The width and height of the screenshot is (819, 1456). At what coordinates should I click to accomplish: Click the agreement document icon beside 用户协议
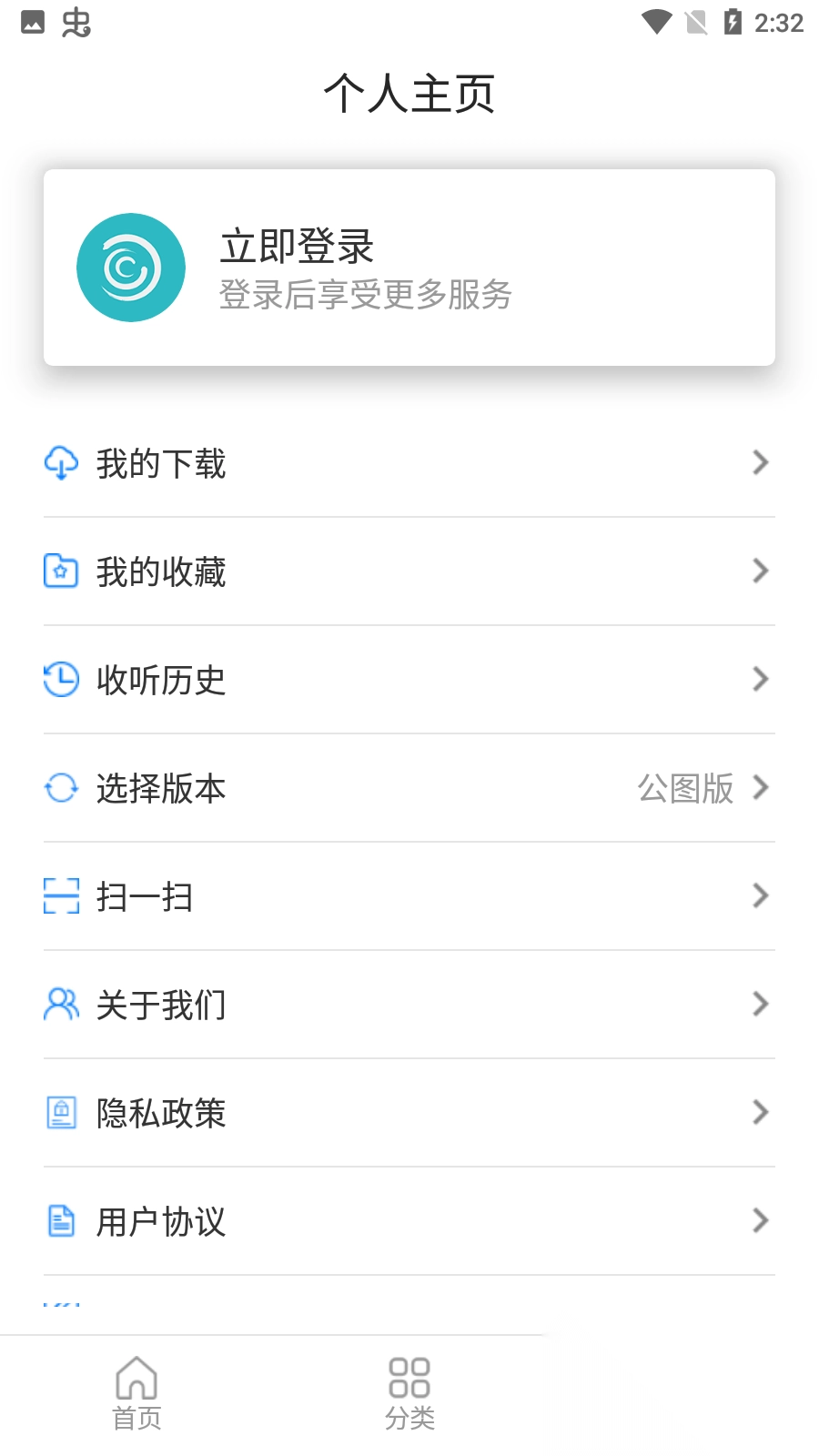tap(61, 1221)
